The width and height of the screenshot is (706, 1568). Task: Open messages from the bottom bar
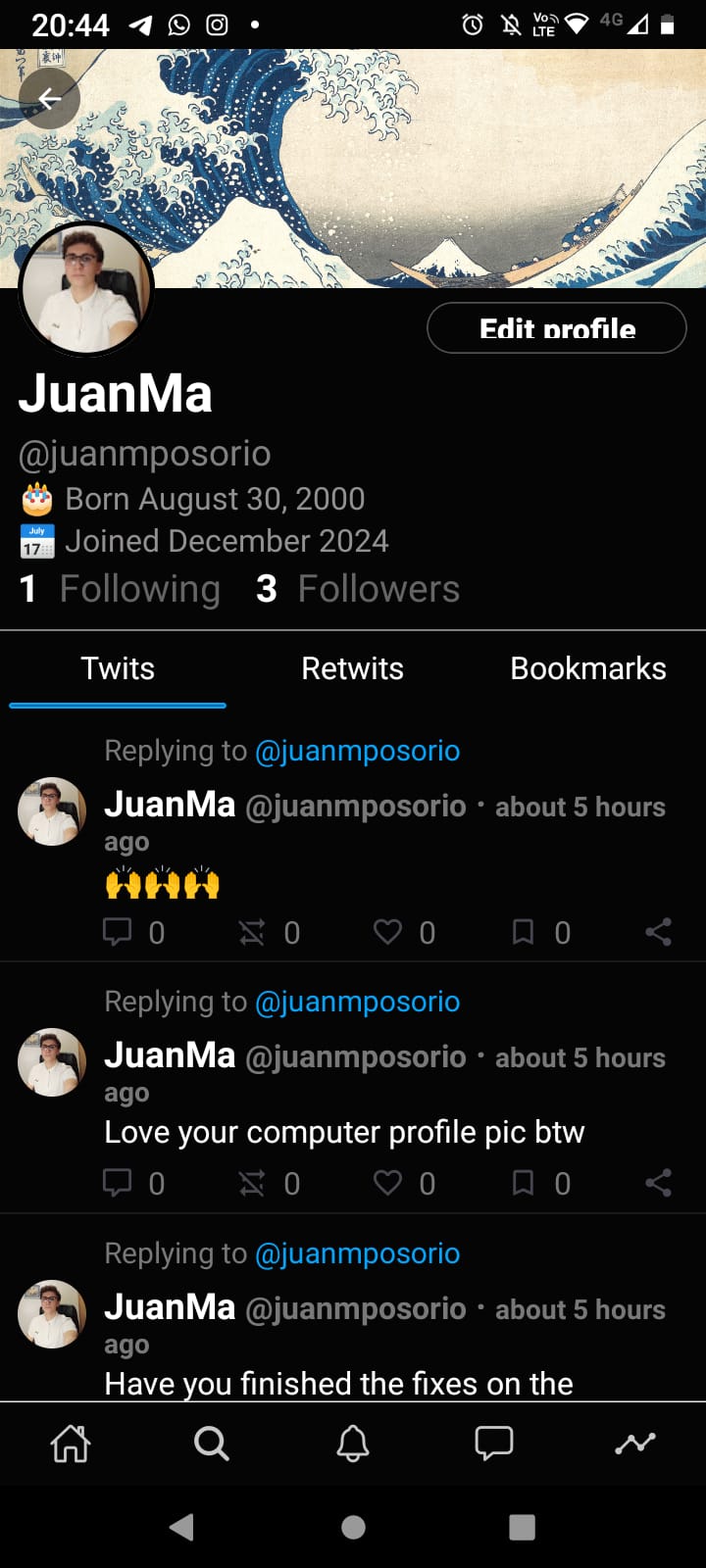pyautogui.click(x=493, y=1443)
